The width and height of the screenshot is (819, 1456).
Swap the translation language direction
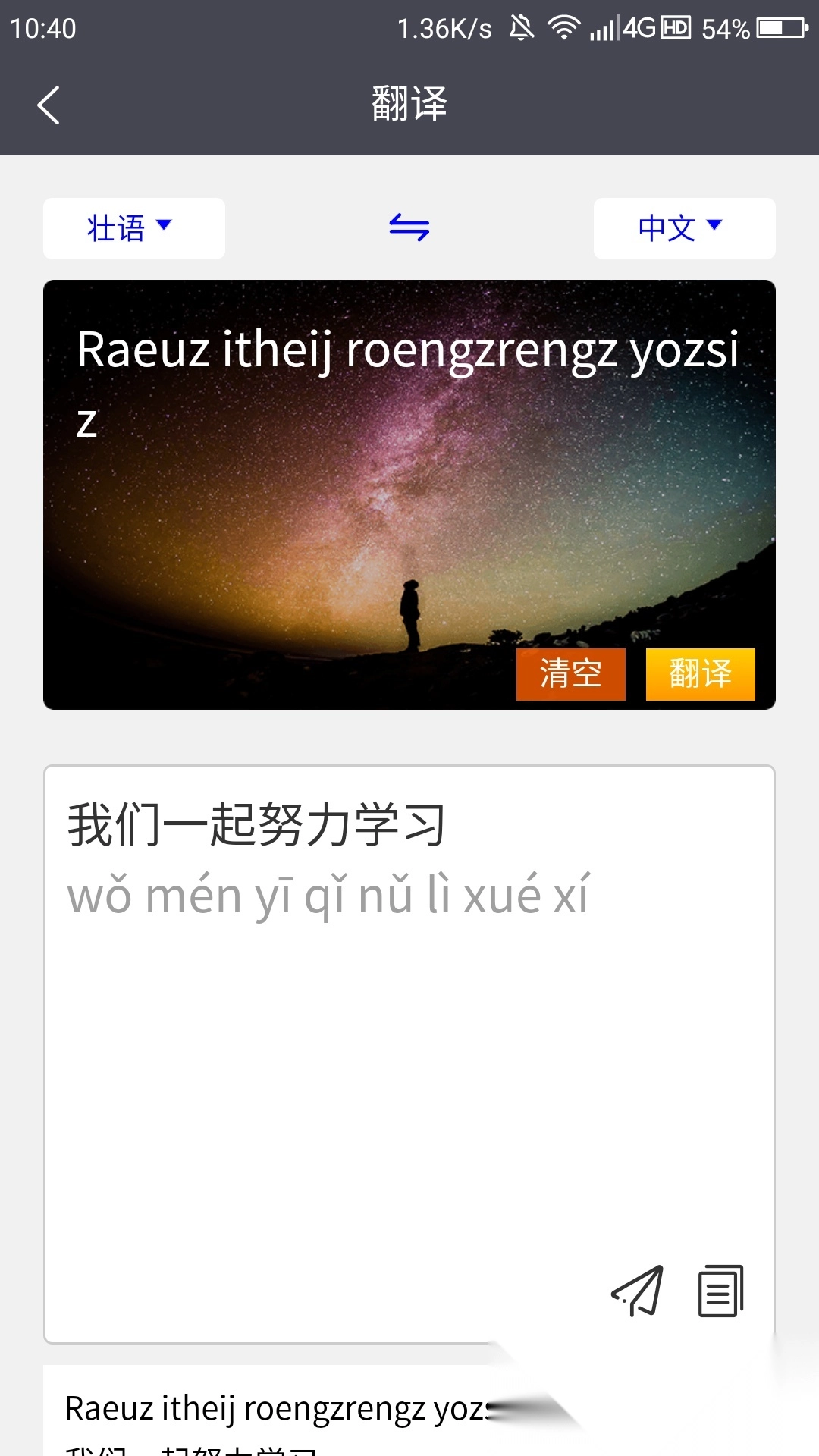(409, 227)
